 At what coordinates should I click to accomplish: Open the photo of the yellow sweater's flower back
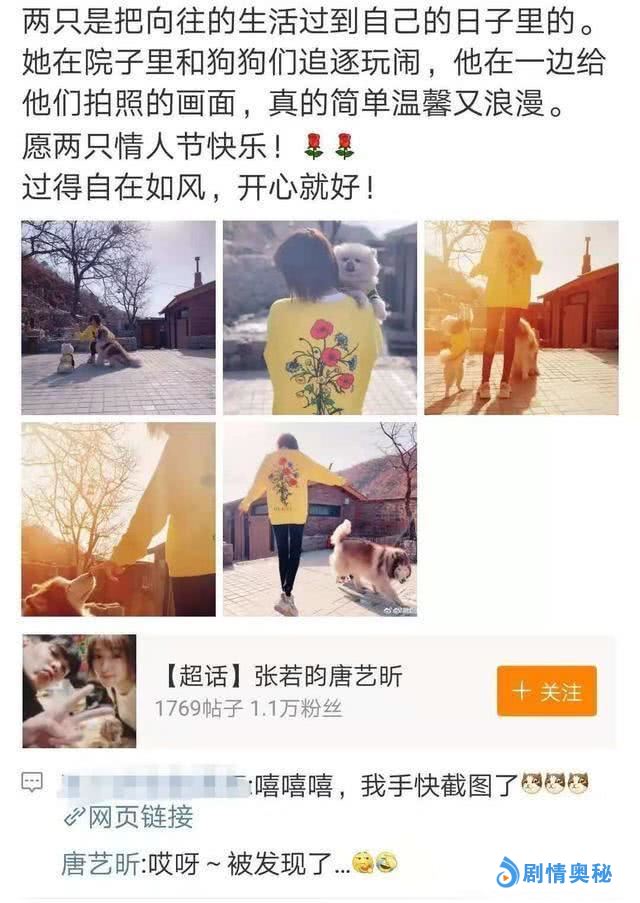(320, 318)
